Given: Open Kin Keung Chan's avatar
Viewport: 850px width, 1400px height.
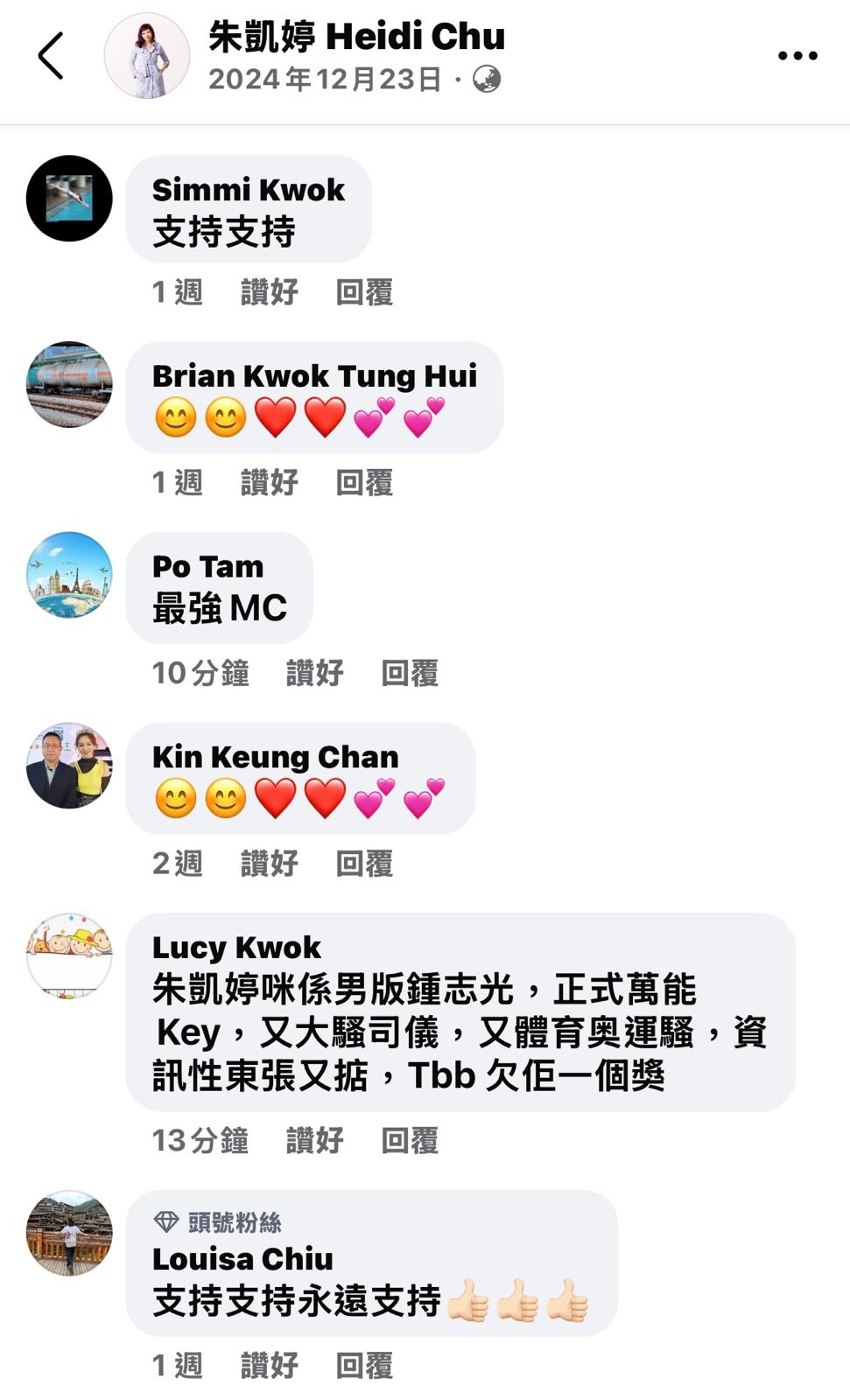Looking at the screenshot, I should [x=69, y=766].
